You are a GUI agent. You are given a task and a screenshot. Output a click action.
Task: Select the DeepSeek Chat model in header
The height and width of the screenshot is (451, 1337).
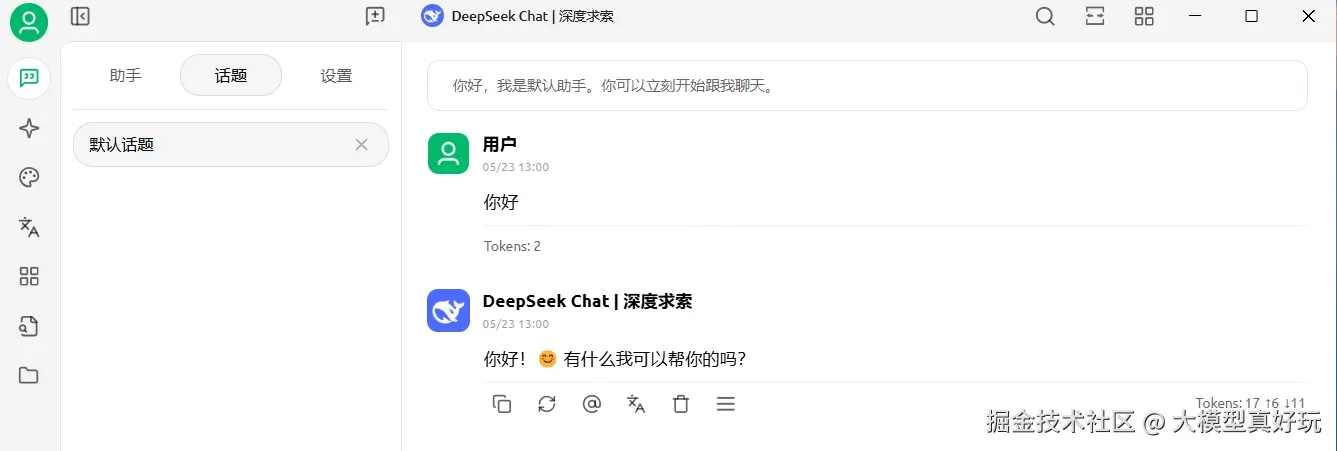(518, 16)
